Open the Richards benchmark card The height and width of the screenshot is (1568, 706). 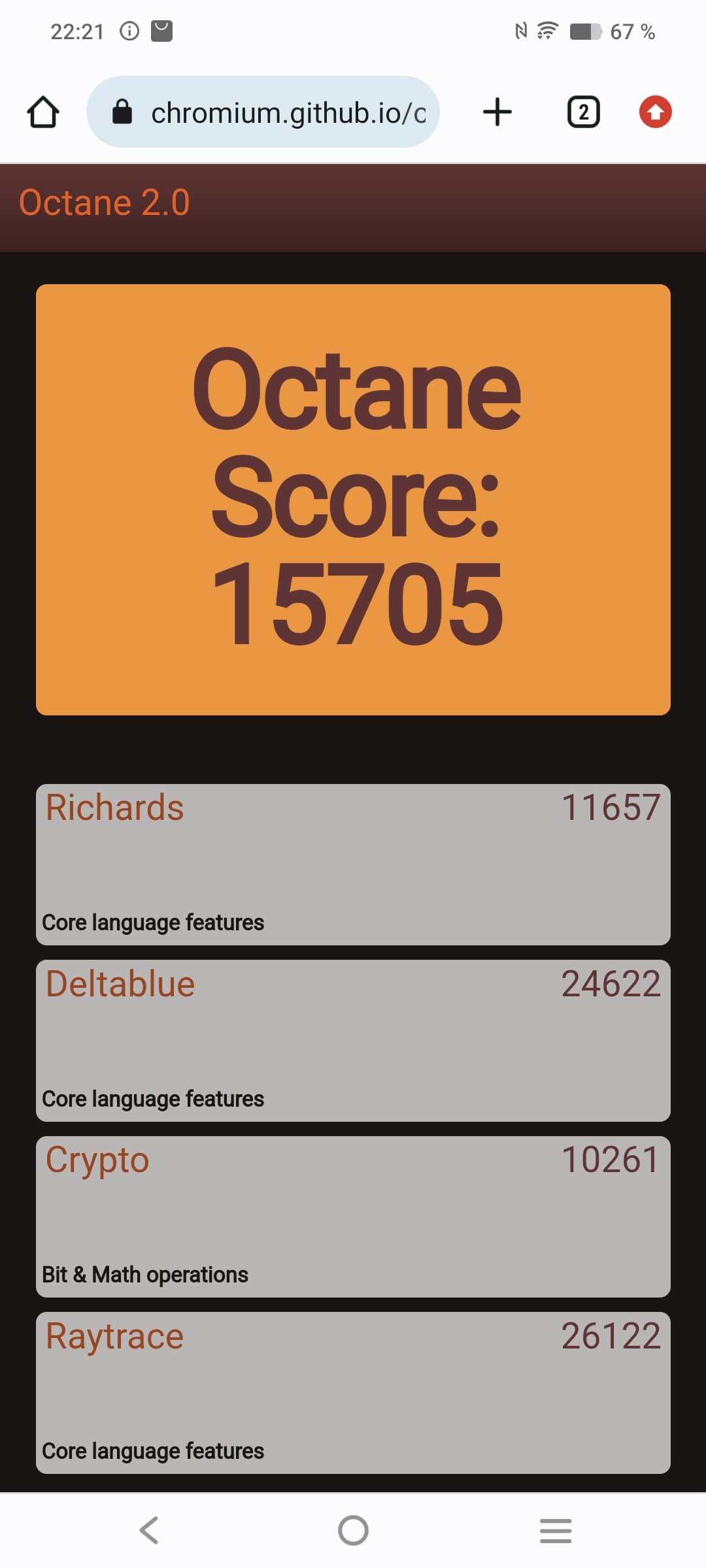[353, 864]
